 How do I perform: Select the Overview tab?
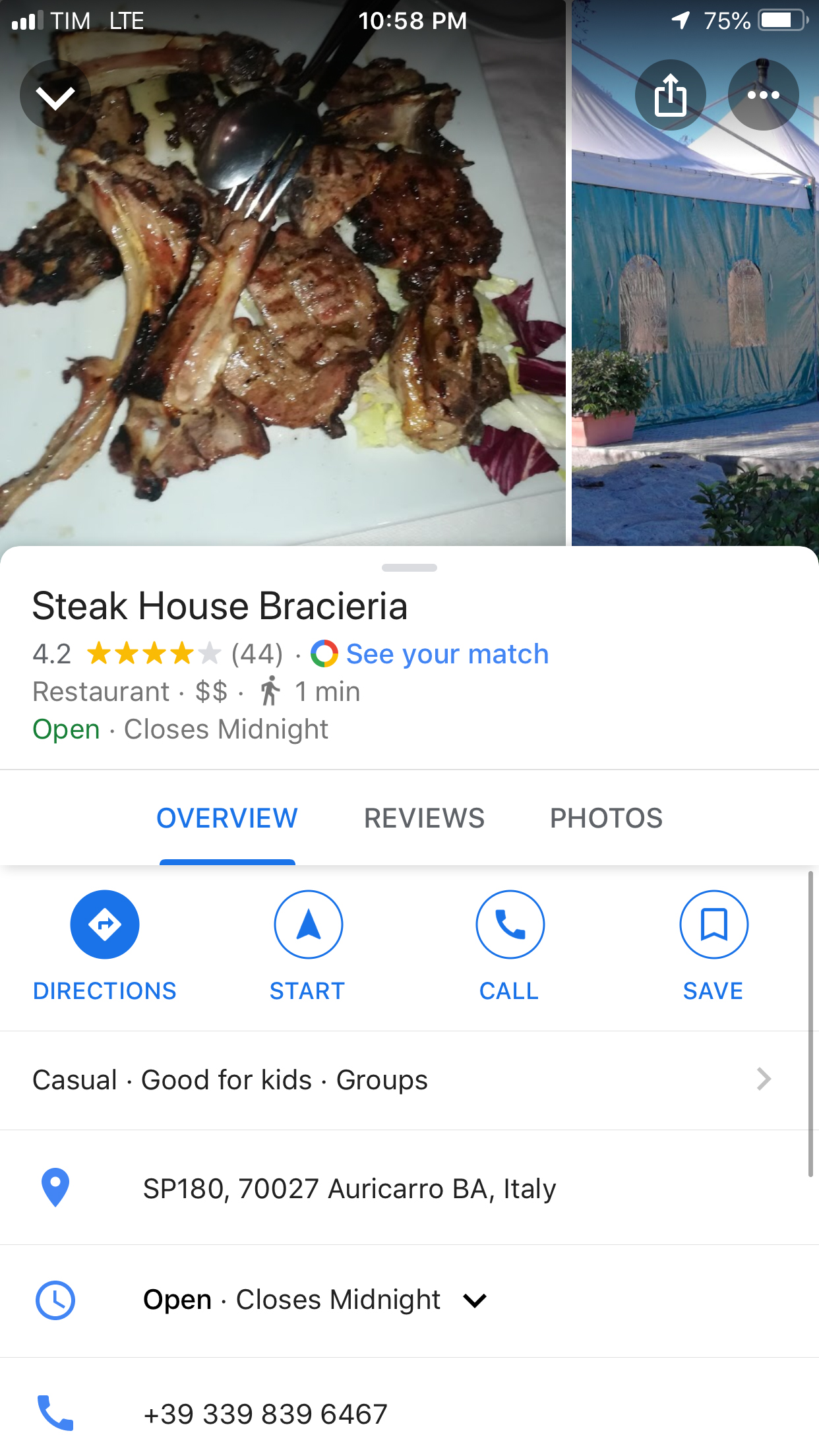pos(227,818)
